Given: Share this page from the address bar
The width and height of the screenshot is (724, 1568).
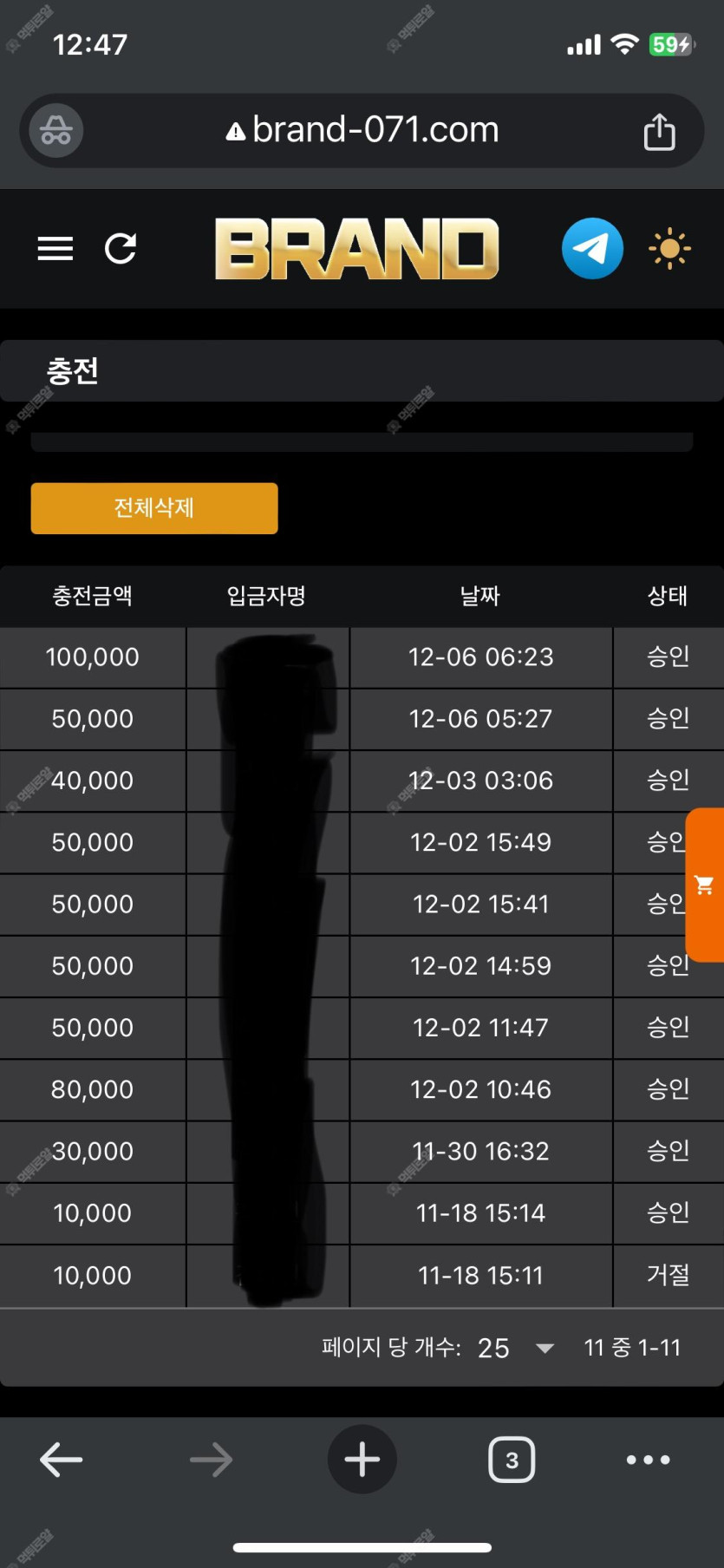Looking at the screenshot, I should (x=659, y=132).
